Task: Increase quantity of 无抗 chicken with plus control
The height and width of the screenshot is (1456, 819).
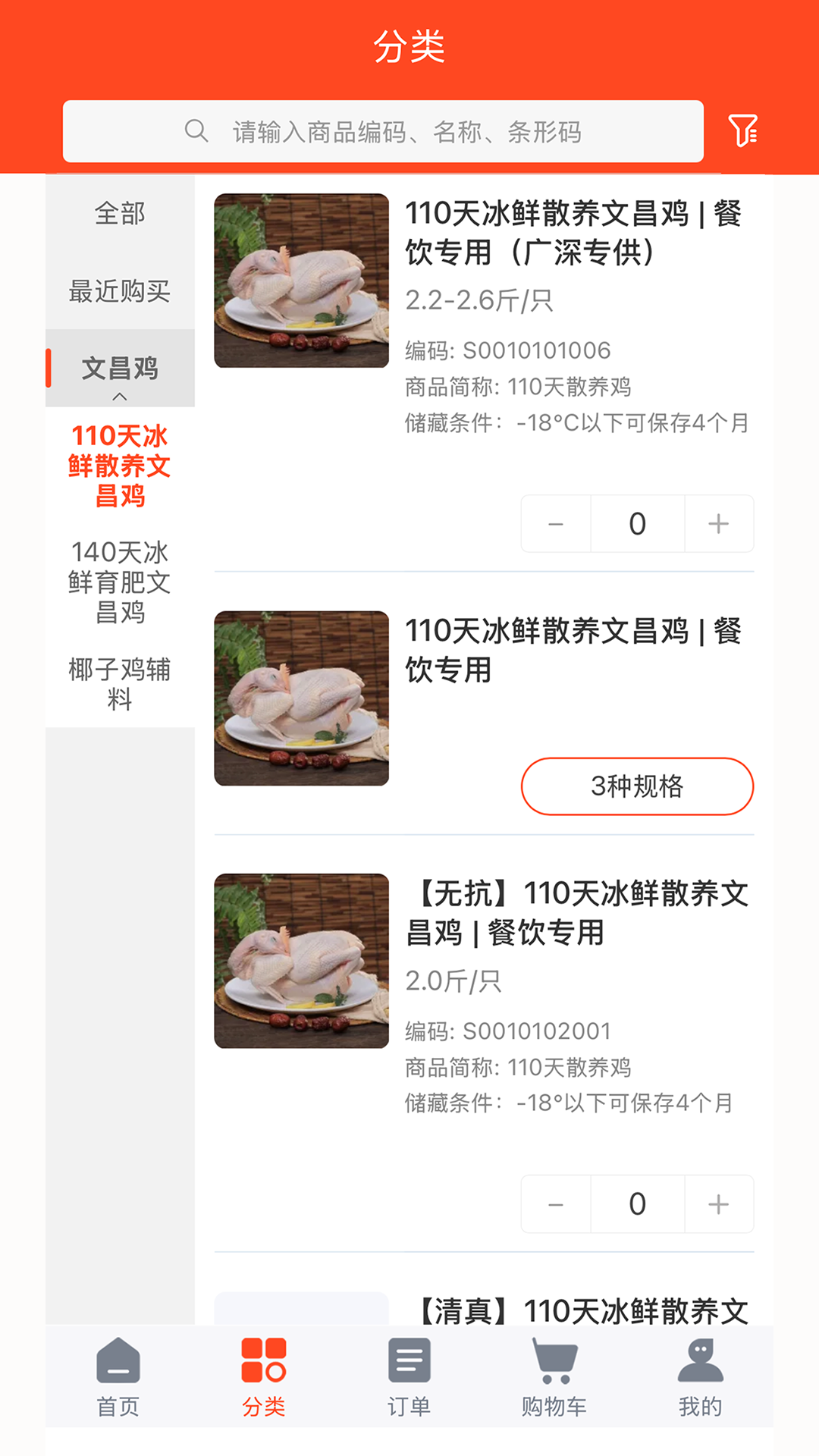Action: tap(717, 1204)
